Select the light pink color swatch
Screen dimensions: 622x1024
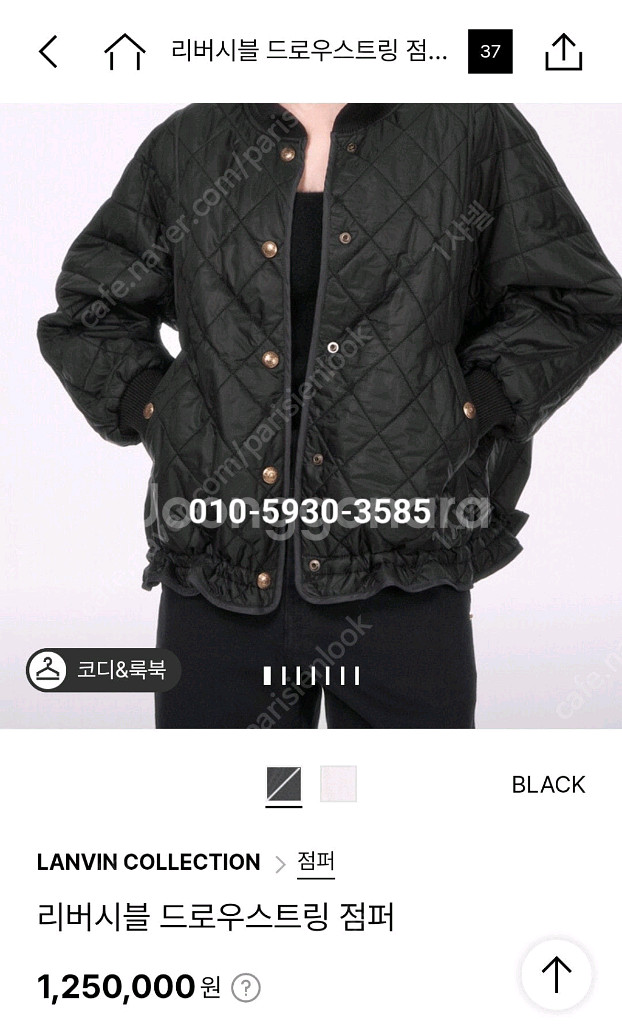point(338,784)
